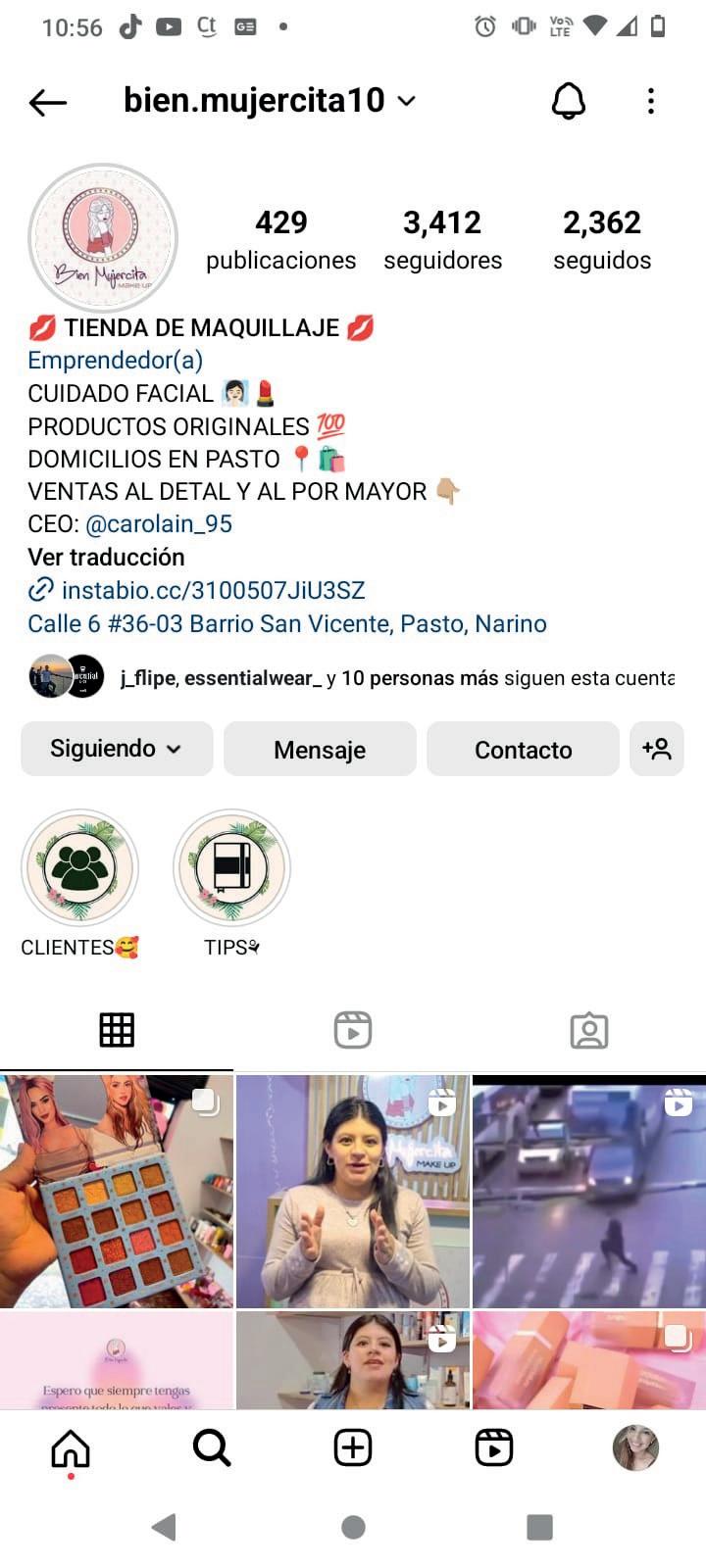The width and height of the screenshot is (706, 1568).
Task: Open the notifications bell for this profile
Action: 569,101
